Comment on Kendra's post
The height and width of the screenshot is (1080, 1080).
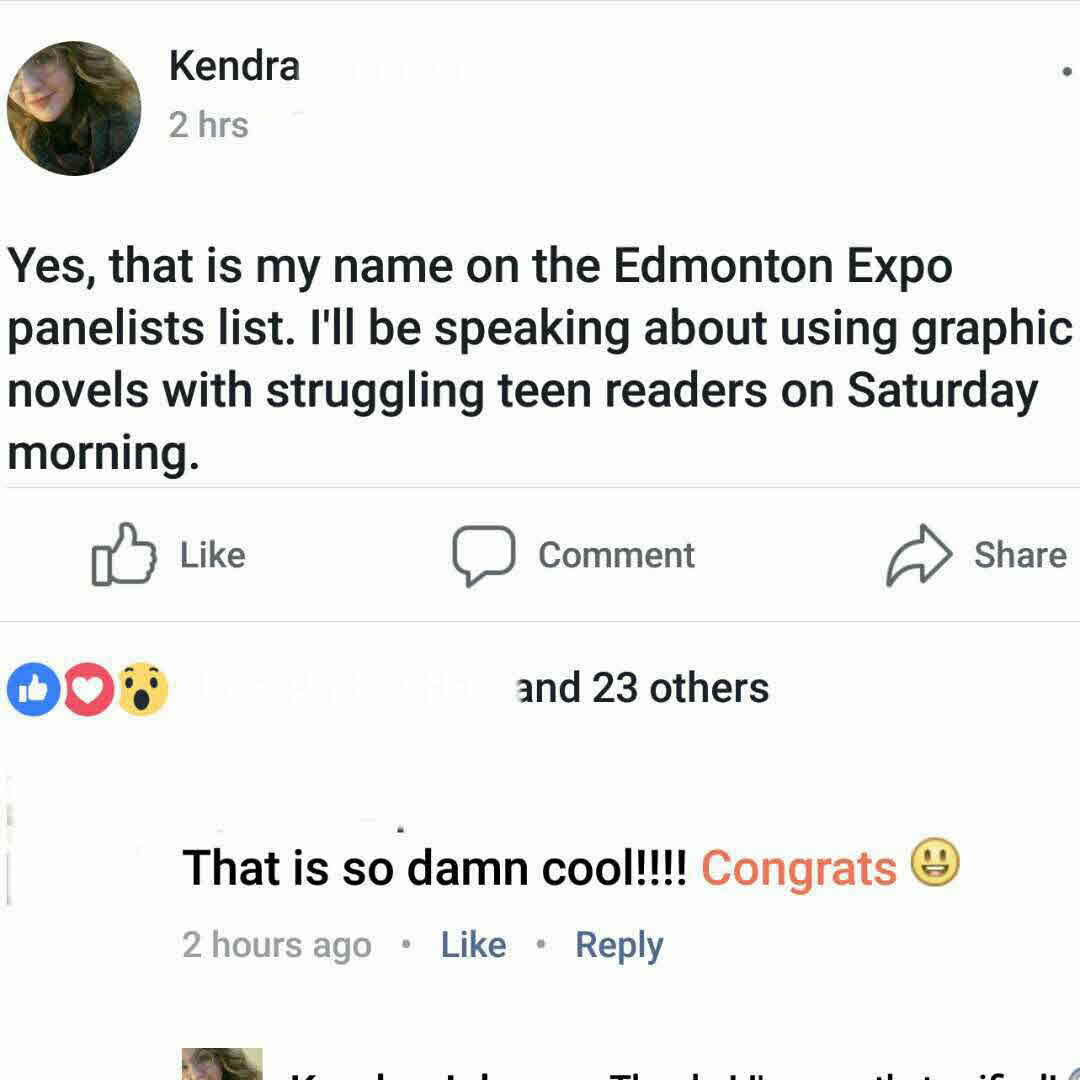click(x=574, y=554)
